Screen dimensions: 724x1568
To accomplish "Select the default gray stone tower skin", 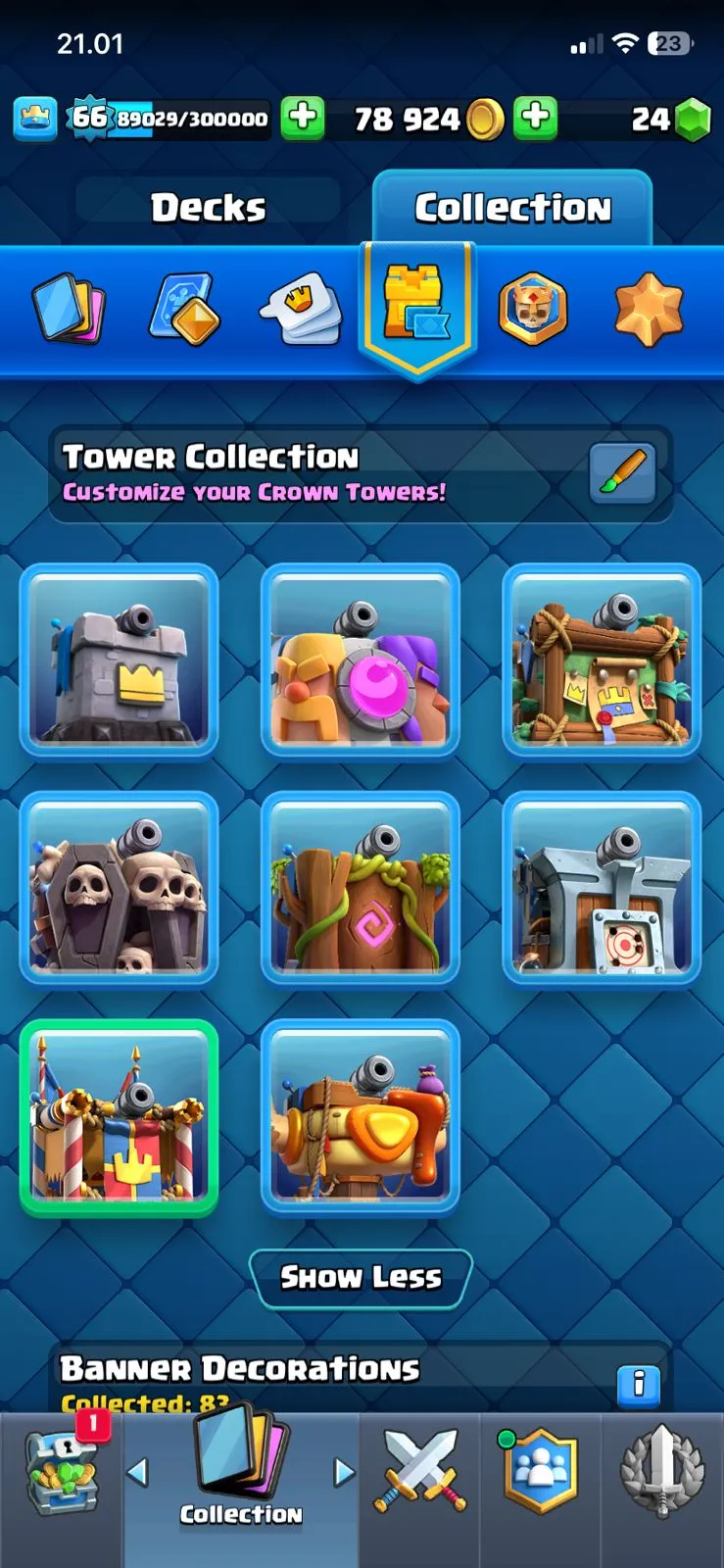I will click(119, 660).
